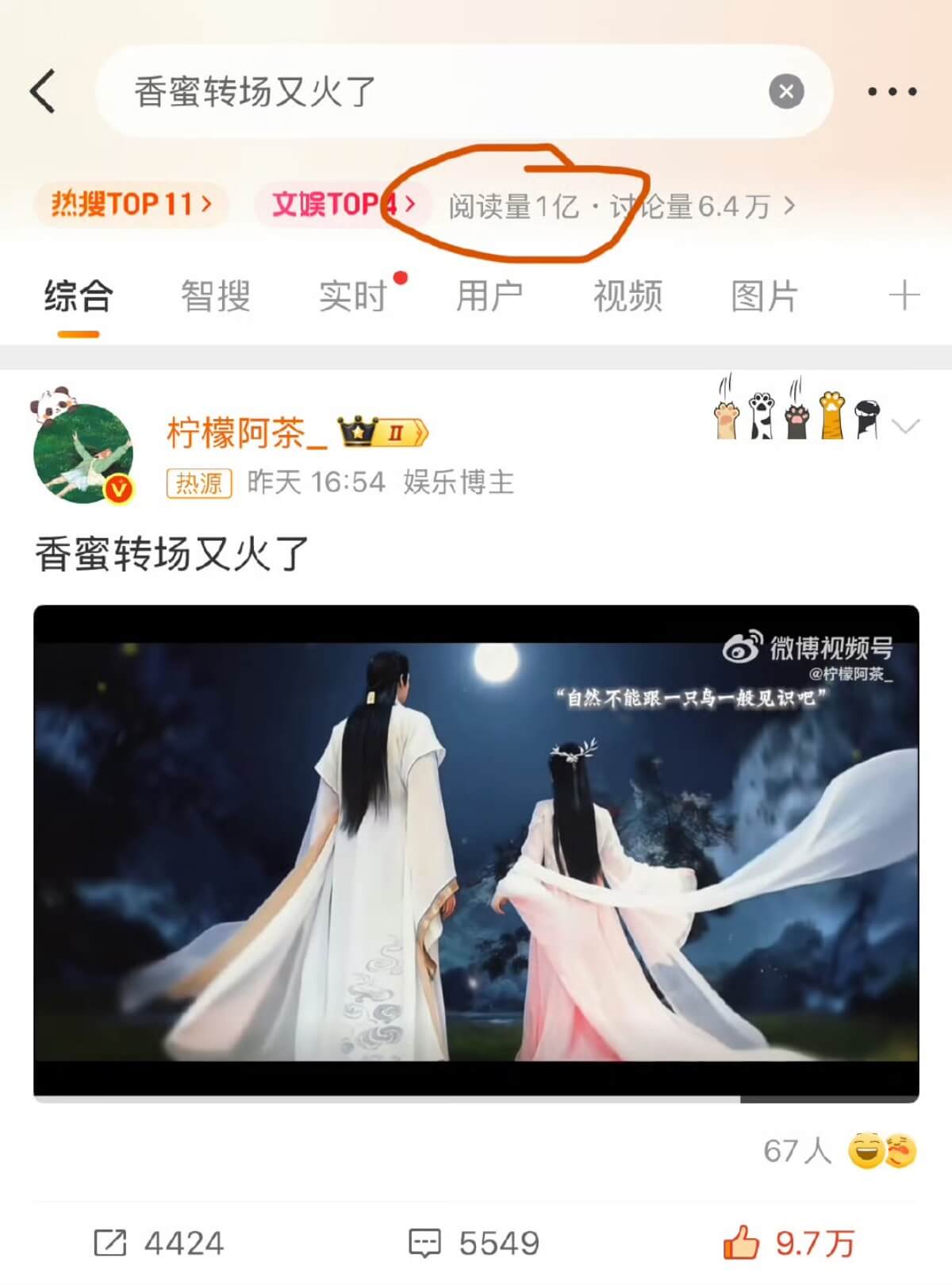Screen dimensions: 952x1285
Task: Switch to the 用户 tab
Action: 489,297
